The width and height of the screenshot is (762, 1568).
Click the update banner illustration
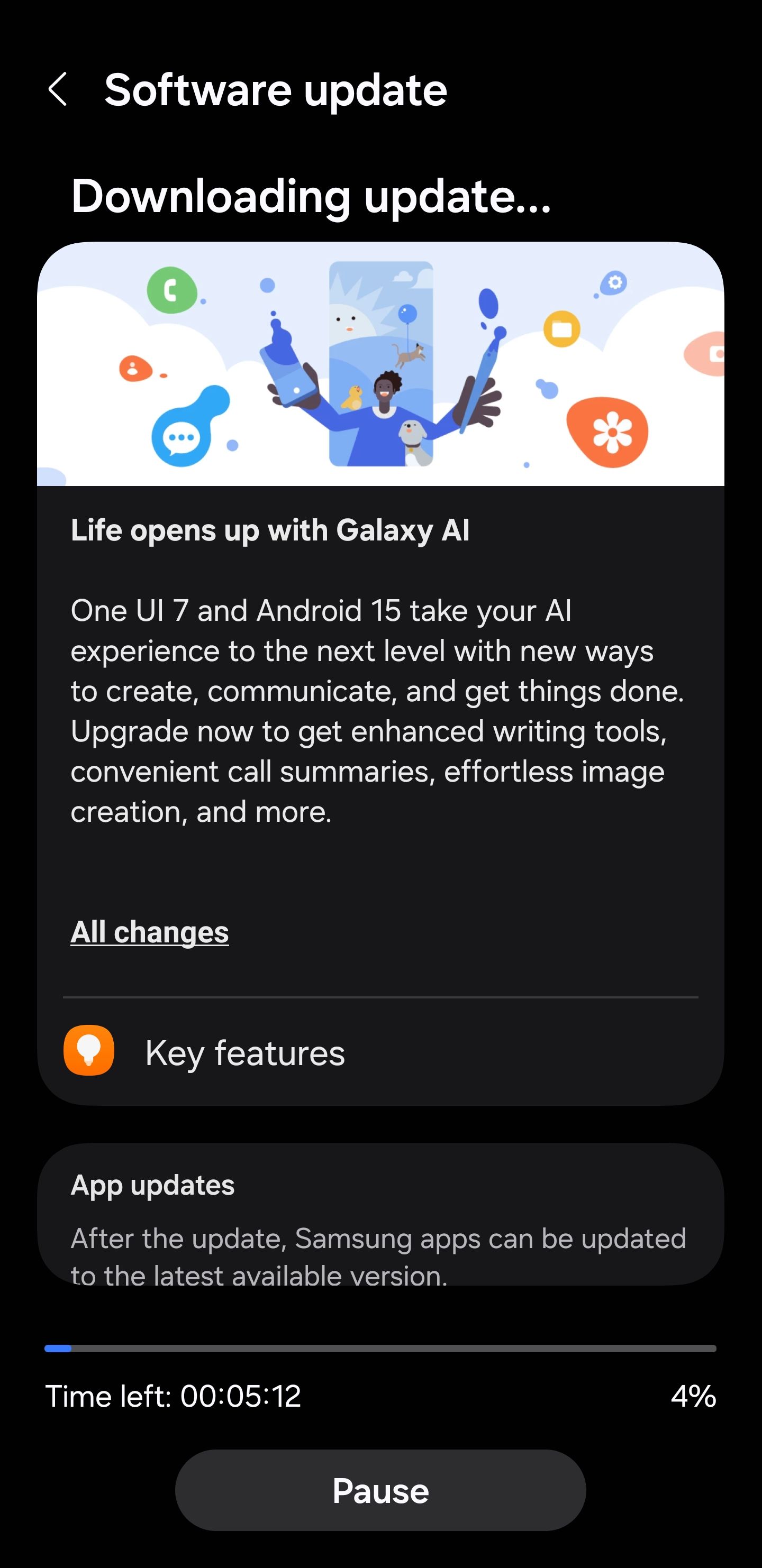pos(382,364)
